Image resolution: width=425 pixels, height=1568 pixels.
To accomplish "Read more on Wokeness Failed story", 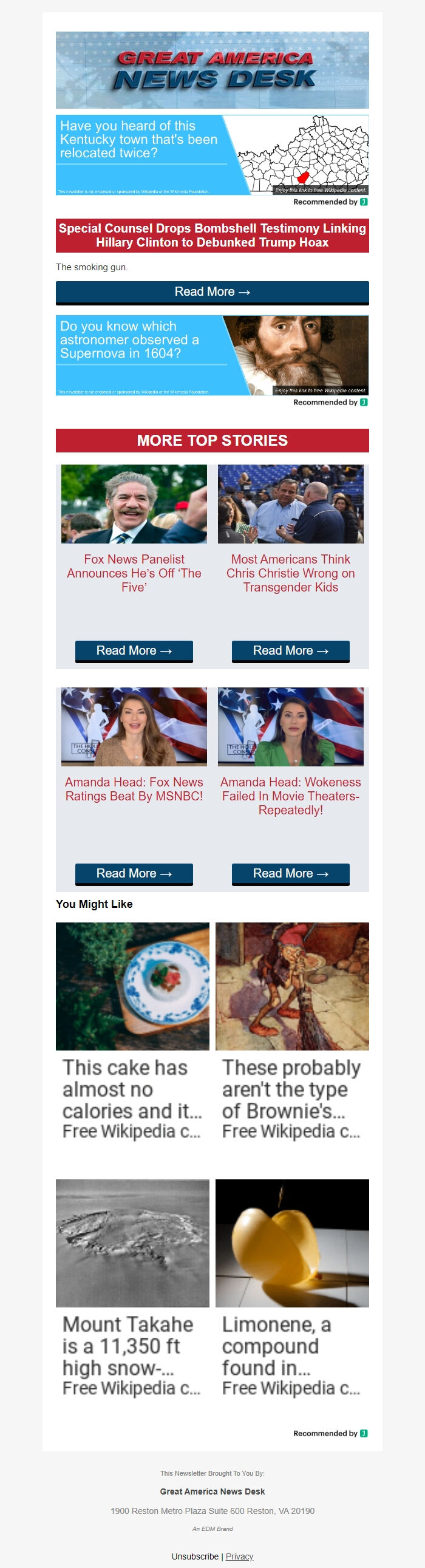I will pyautogui.click(x=290, y=873).
